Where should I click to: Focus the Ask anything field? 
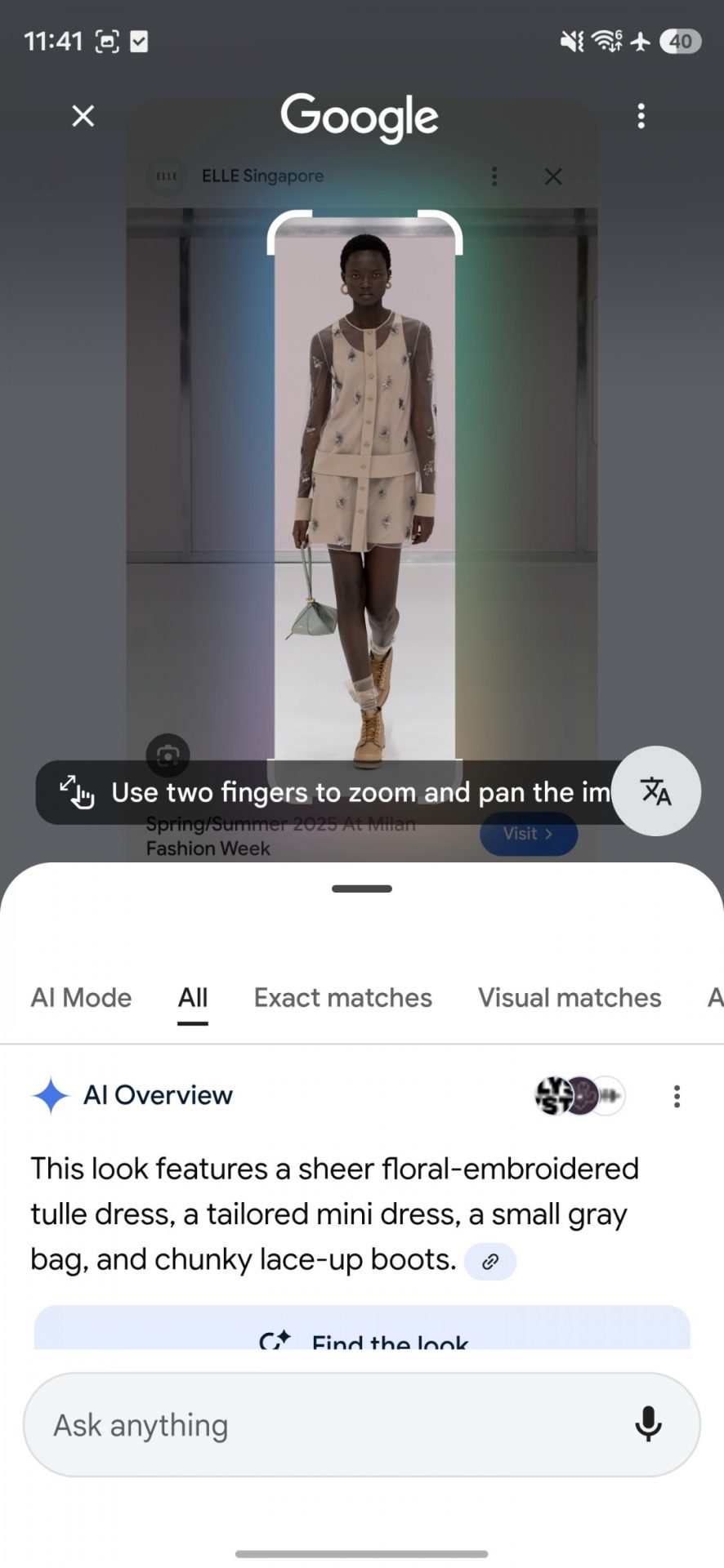(x=327, y=1425)
